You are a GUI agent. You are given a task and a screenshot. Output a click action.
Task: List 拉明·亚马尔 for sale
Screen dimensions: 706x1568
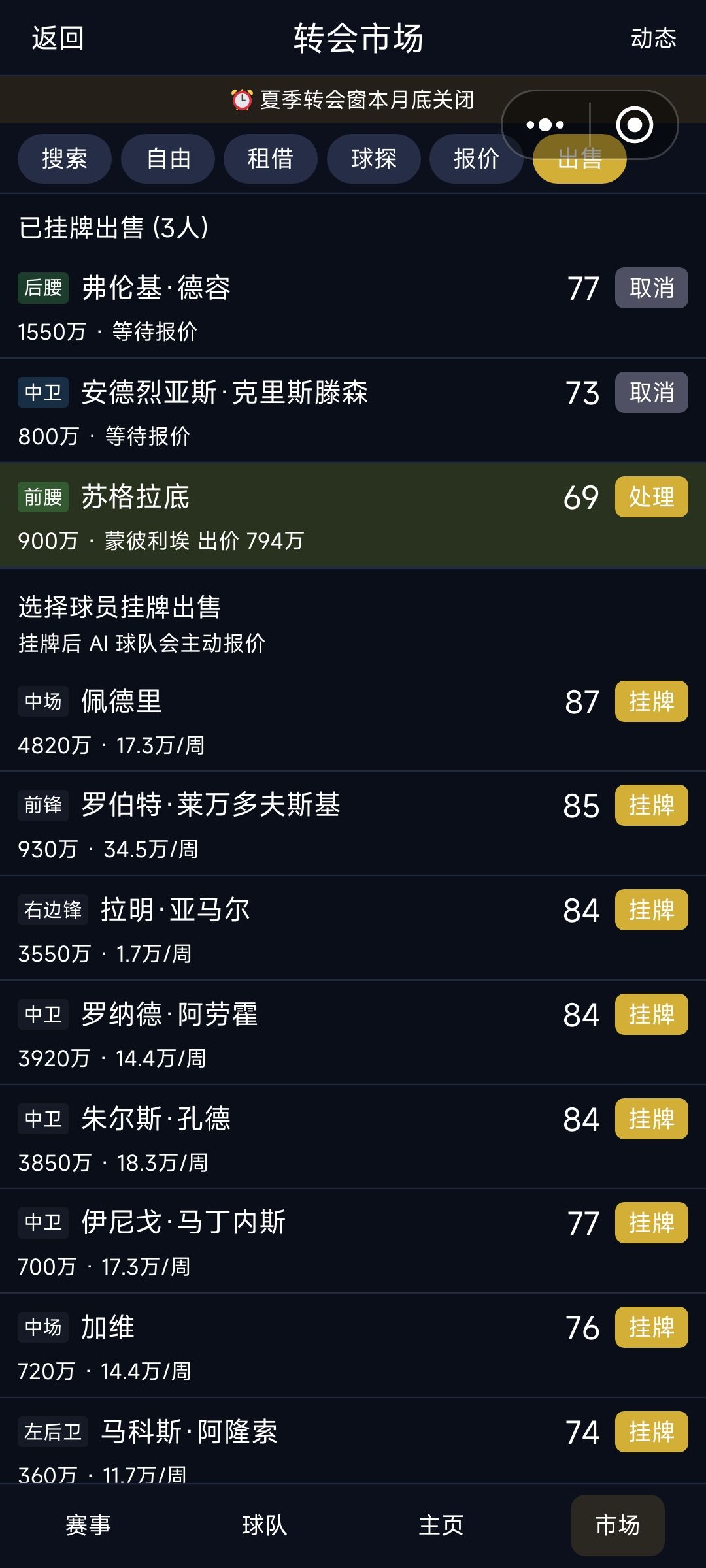651,909
